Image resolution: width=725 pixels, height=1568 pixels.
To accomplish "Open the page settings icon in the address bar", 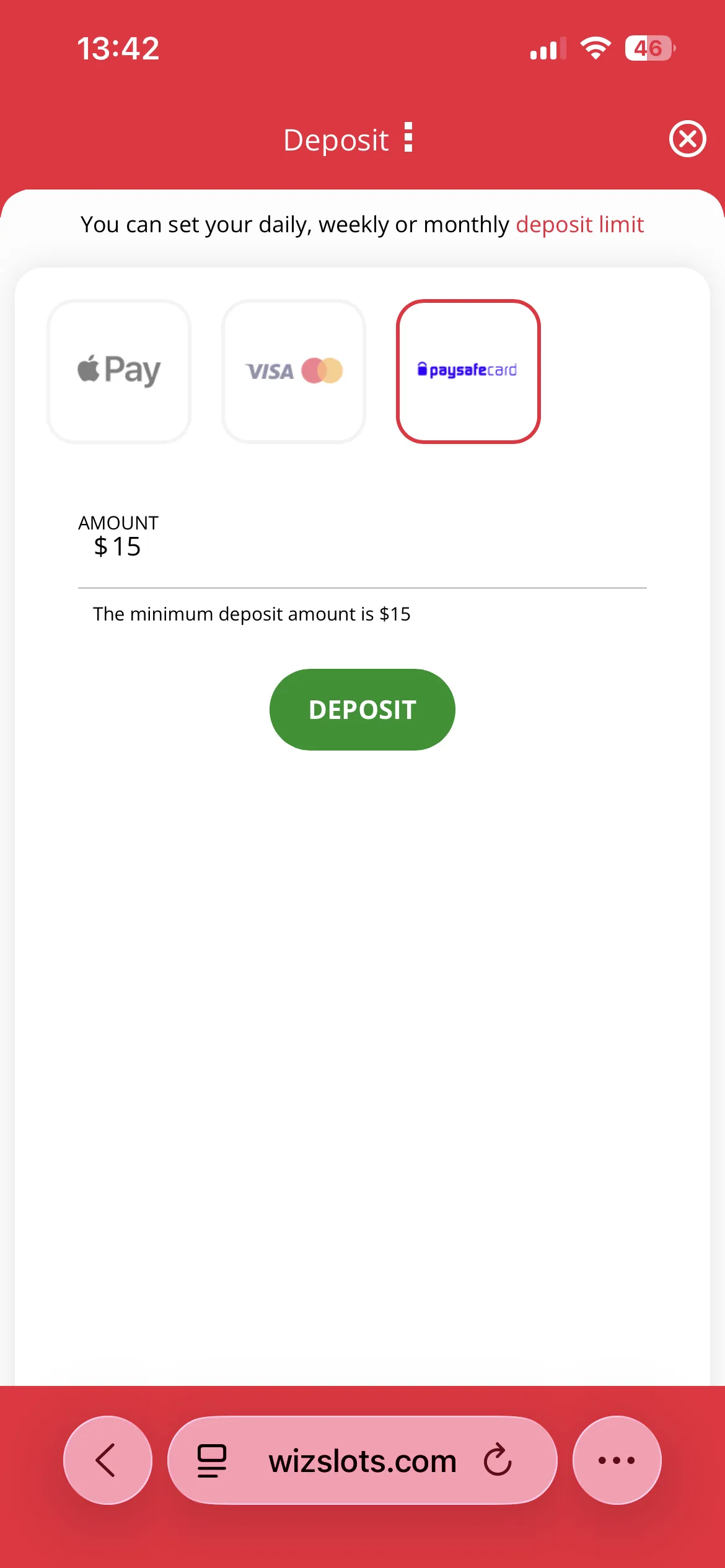I will pos(212,1460).
